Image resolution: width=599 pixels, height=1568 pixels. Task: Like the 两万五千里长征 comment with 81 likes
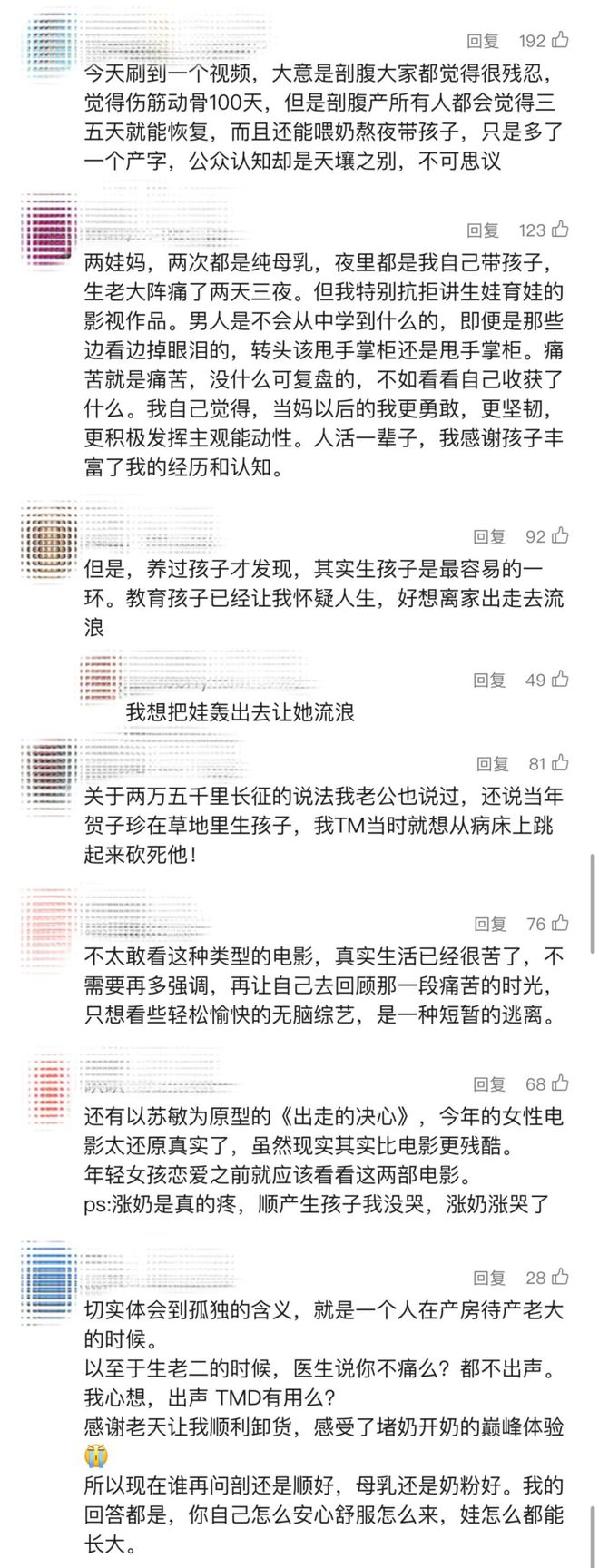click(x=560, y=763)
